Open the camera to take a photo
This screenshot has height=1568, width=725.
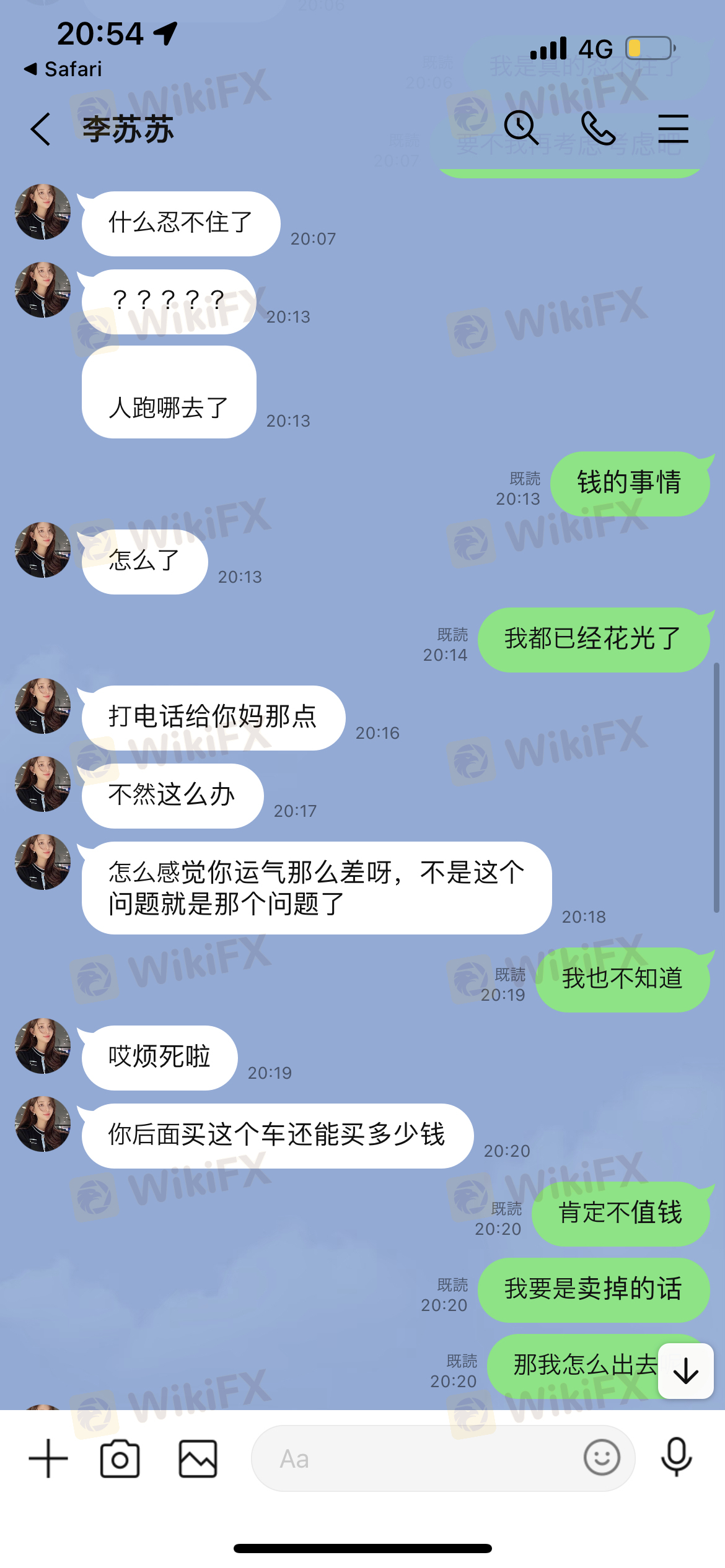(x=120, y=1458)
